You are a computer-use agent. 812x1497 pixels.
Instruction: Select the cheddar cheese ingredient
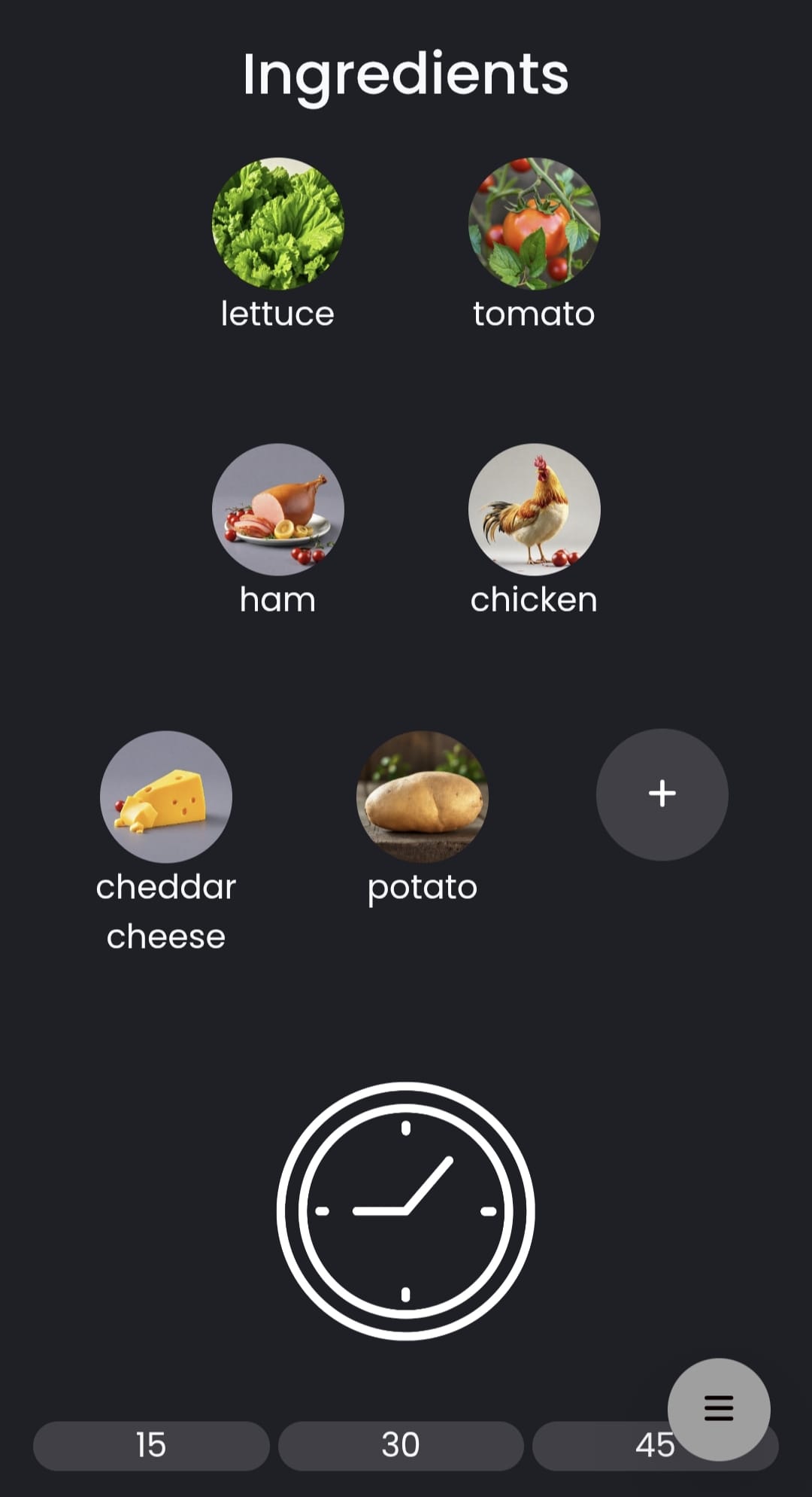166,797
